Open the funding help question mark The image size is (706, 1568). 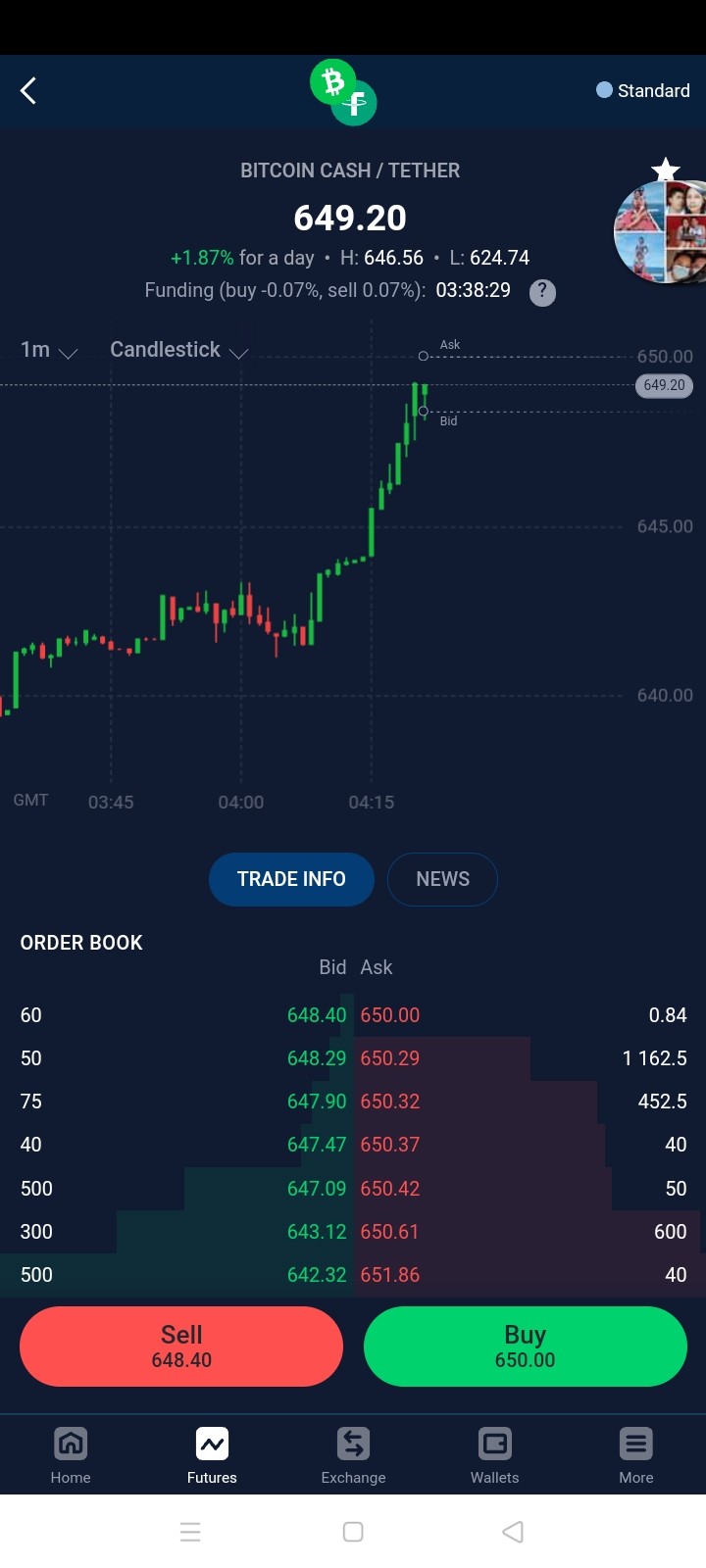tap(542, 292)
